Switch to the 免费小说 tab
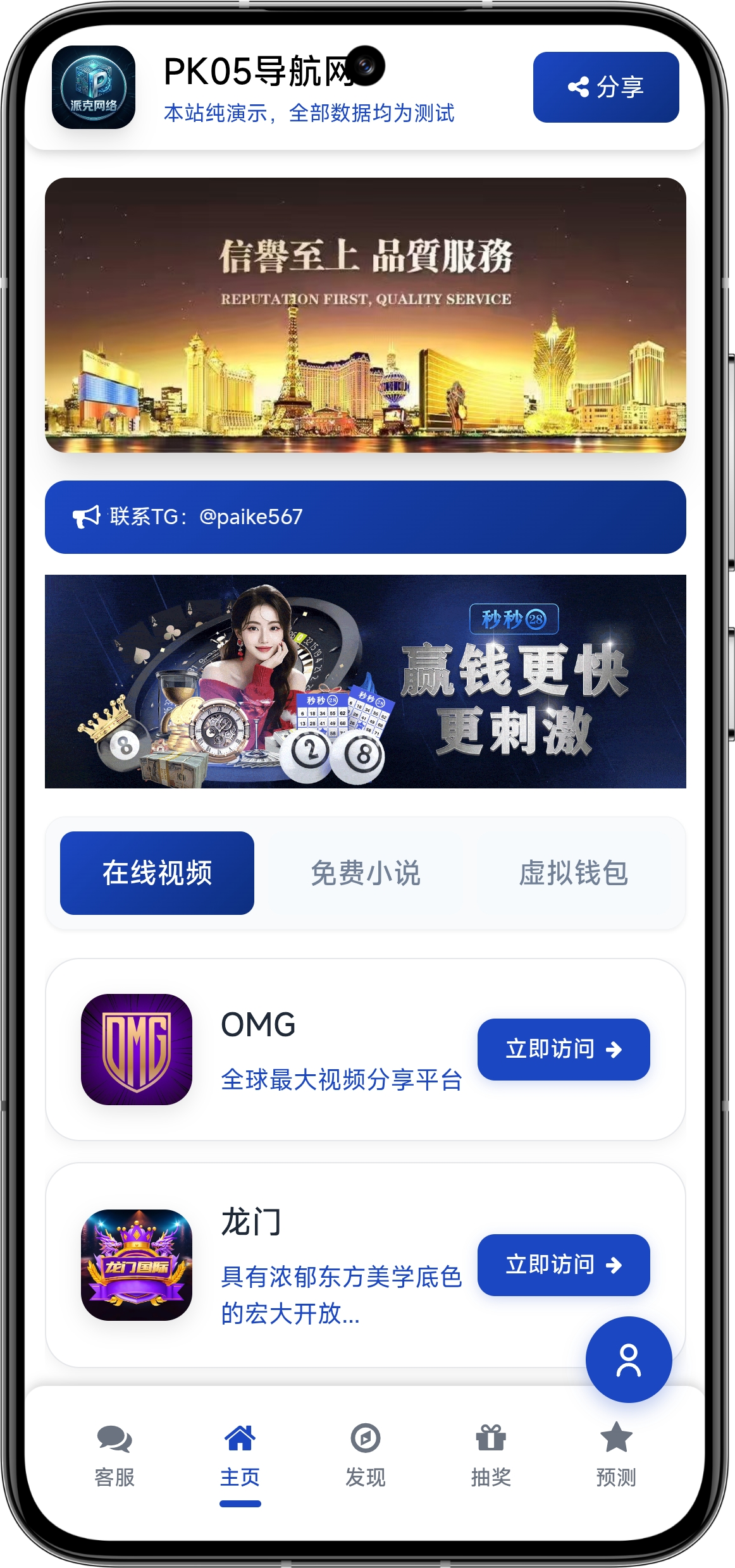Viewport: 735px width, 1568px height. click(x=365, y=873)
